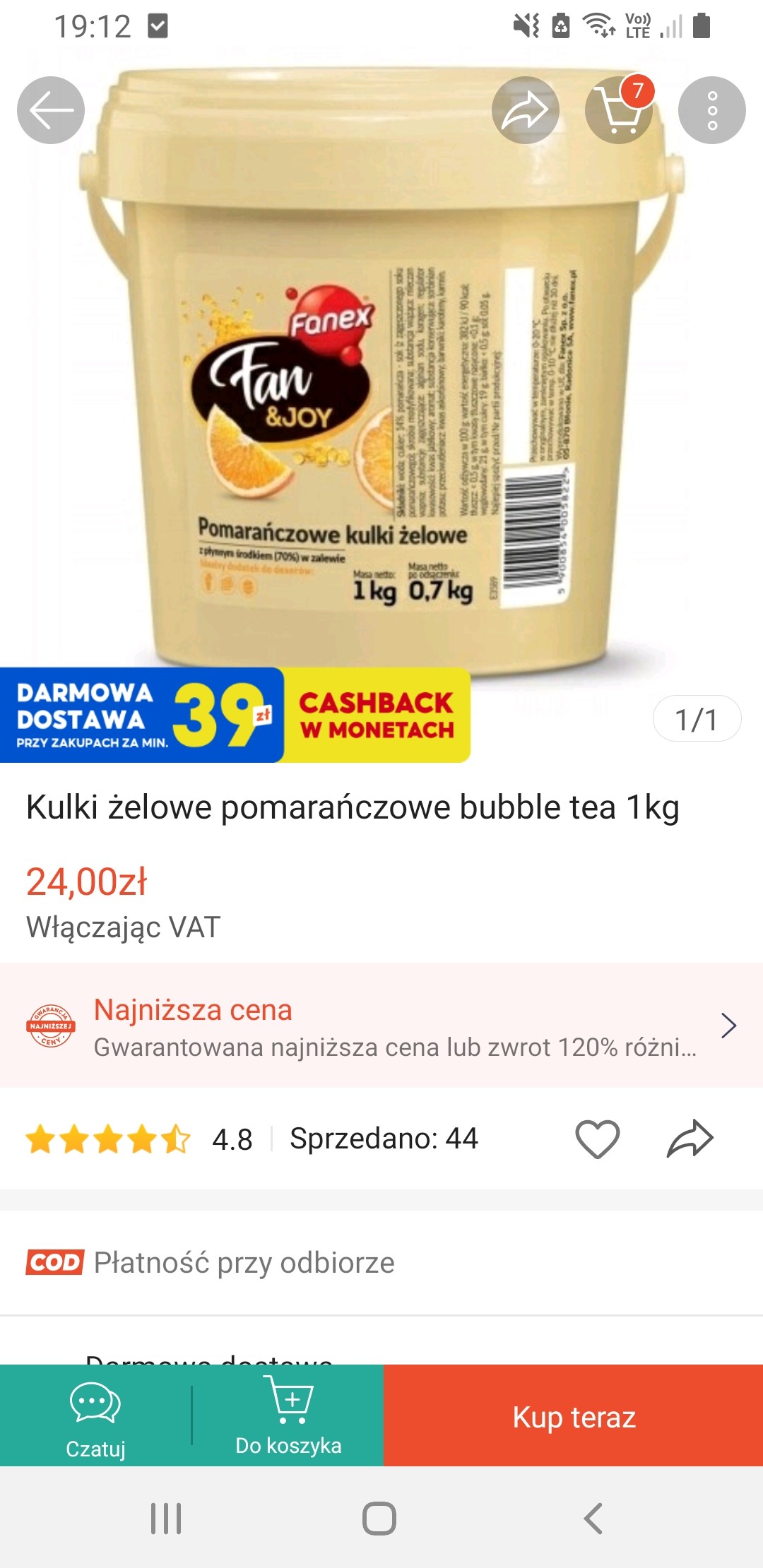Go to the Android home screen
This screenshot has height=1568, width=763.
(x=379, y=1518)
